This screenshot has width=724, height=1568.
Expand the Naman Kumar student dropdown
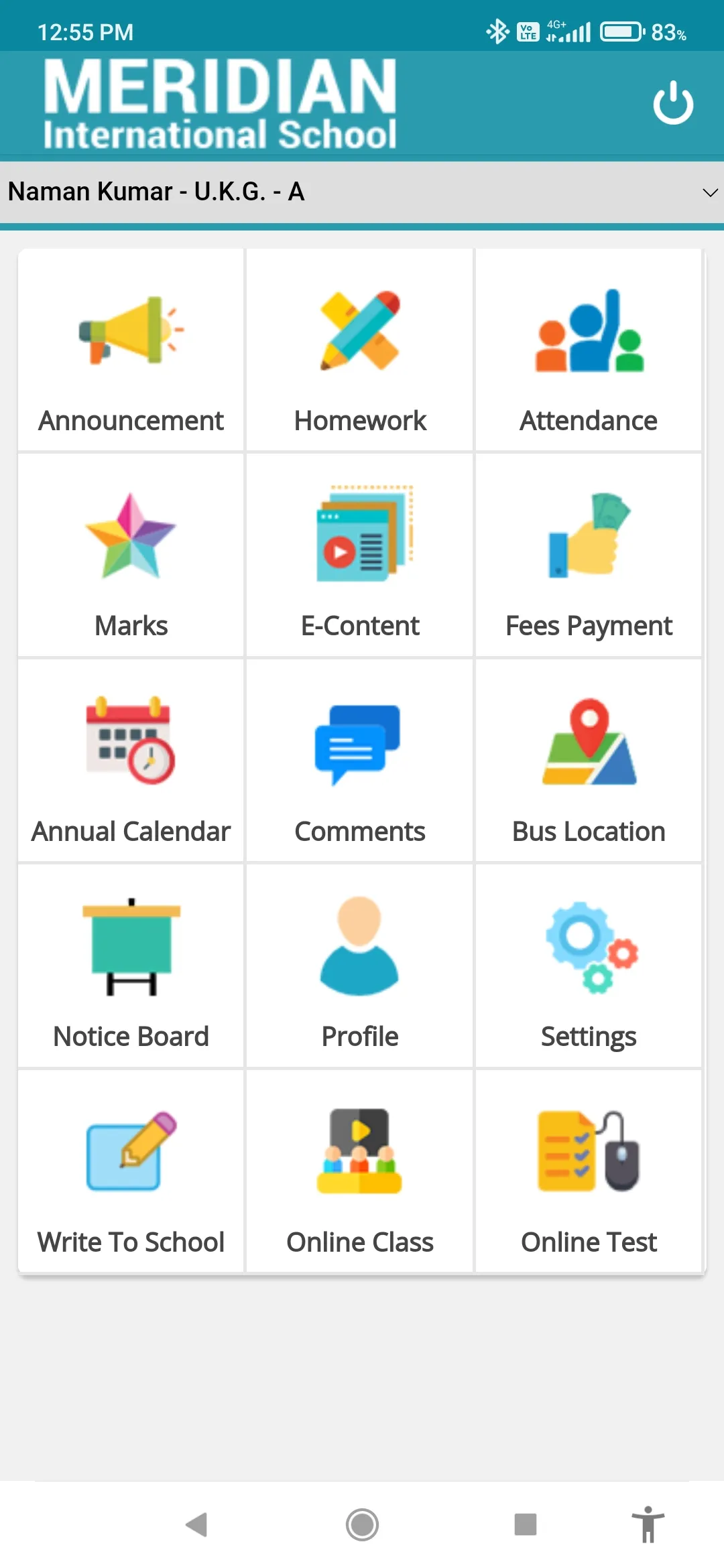pos(362,192)
